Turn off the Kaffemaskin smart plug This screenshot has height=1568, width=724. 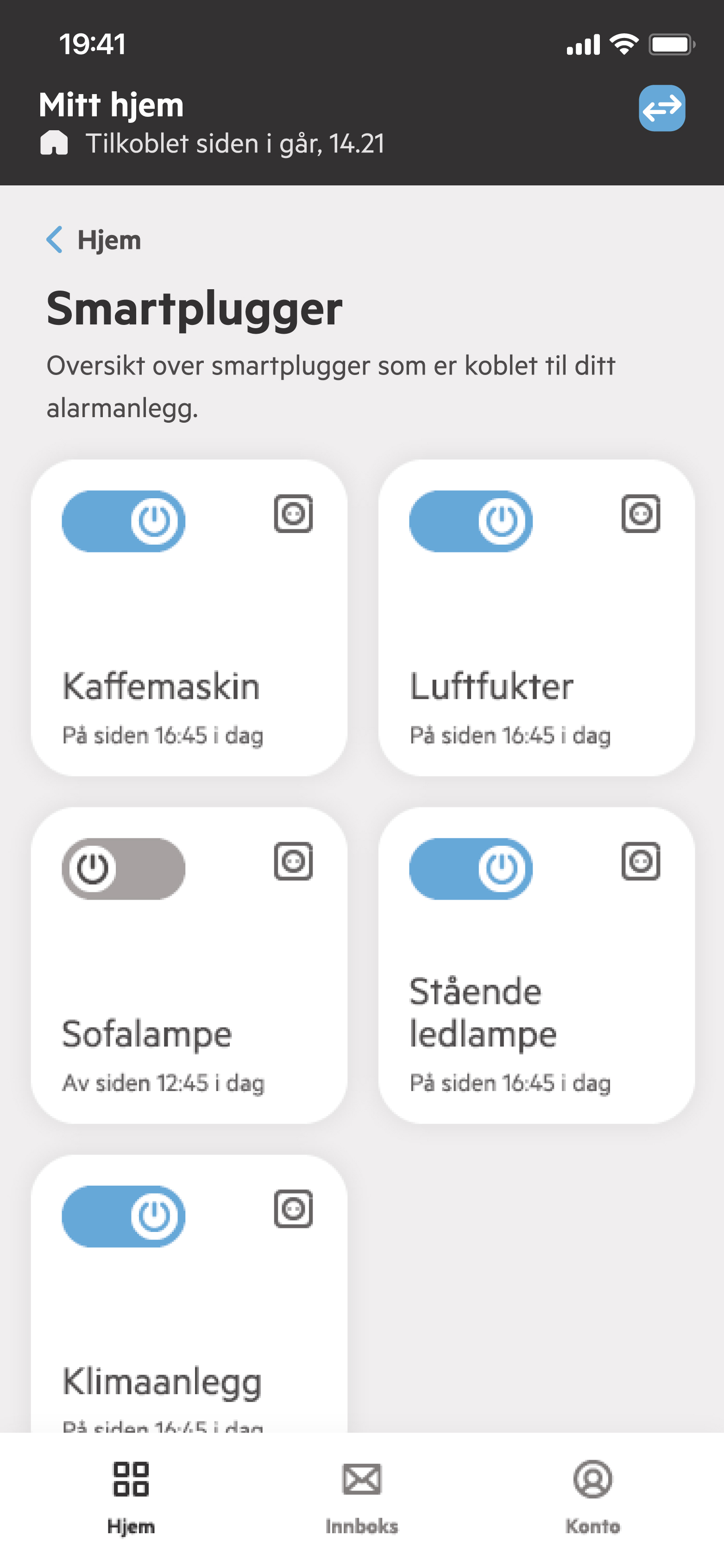124,521
